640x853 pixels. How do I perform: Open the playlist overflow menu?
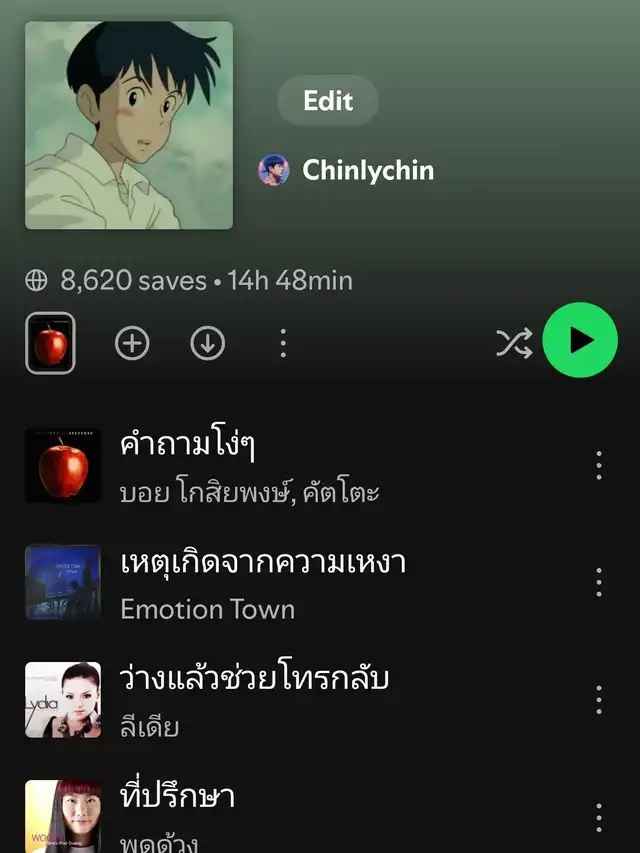(x=283, y=344)
